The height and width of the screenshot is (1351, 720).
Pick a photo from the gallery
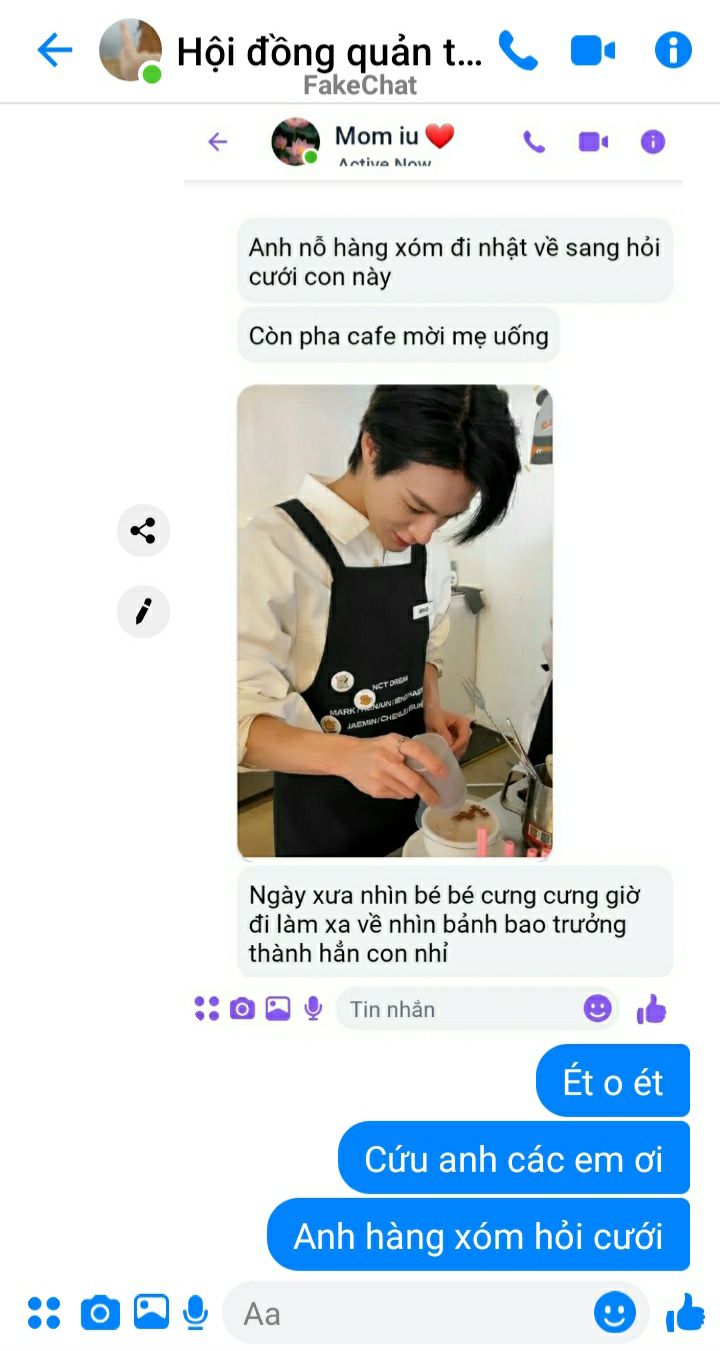151,1311
